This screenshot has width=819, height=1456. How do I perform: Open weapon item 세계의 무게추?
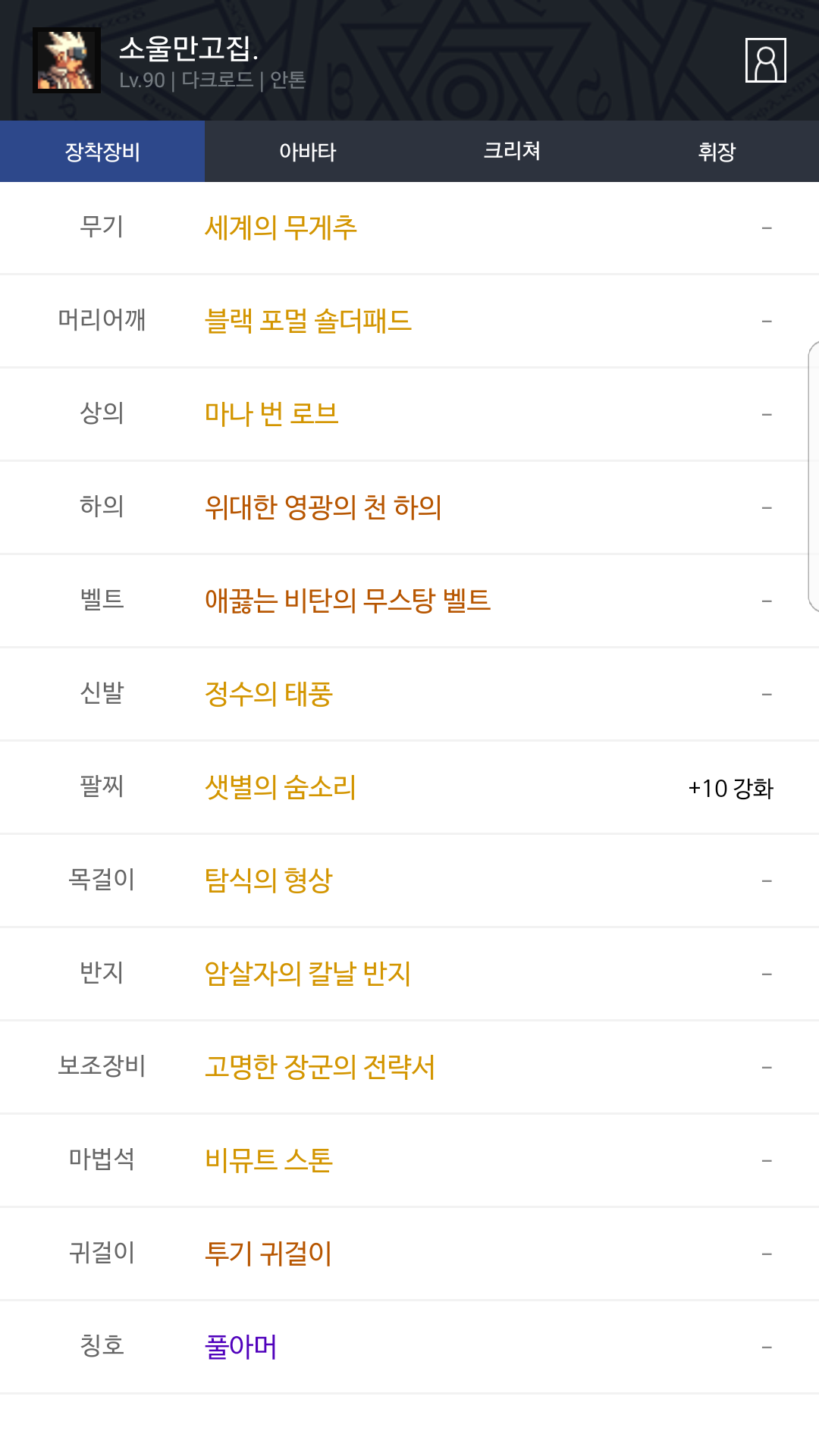point(281,227)
